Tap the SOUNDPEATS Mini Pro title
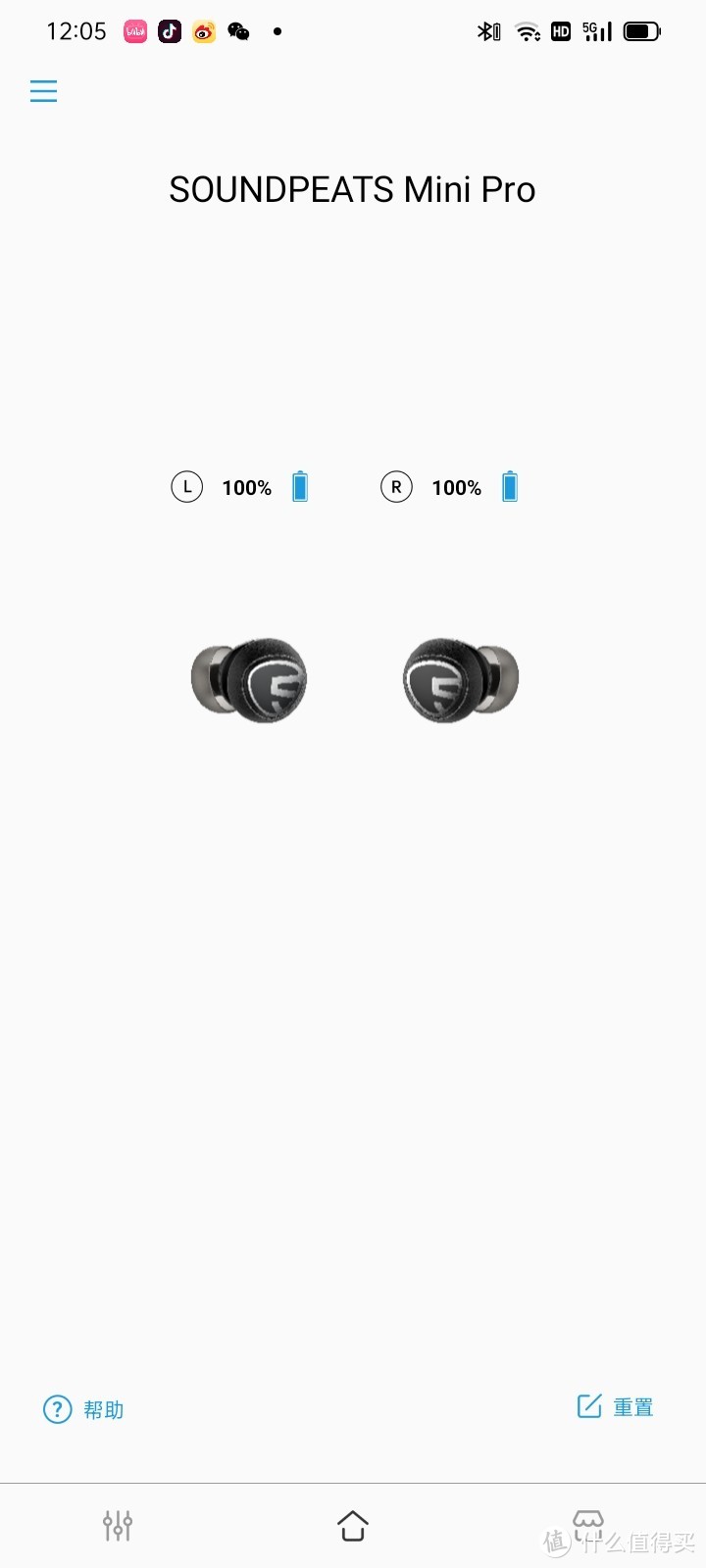 click(352, 188)
